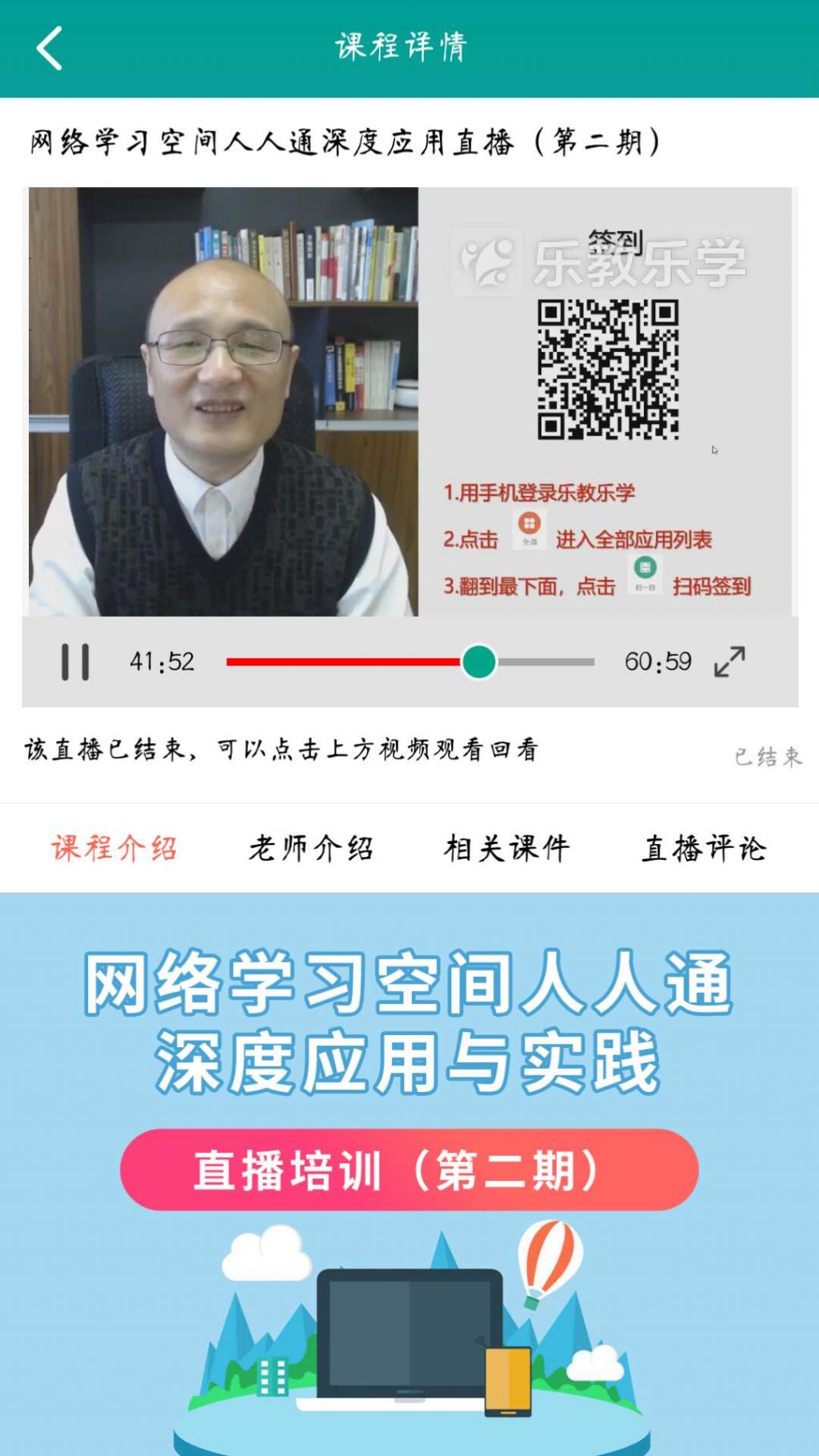Image resolution: width=819 pixels, height=1456 pixels.
Task: Expand video to fullscreen
Action: click(x=729, y=662)
